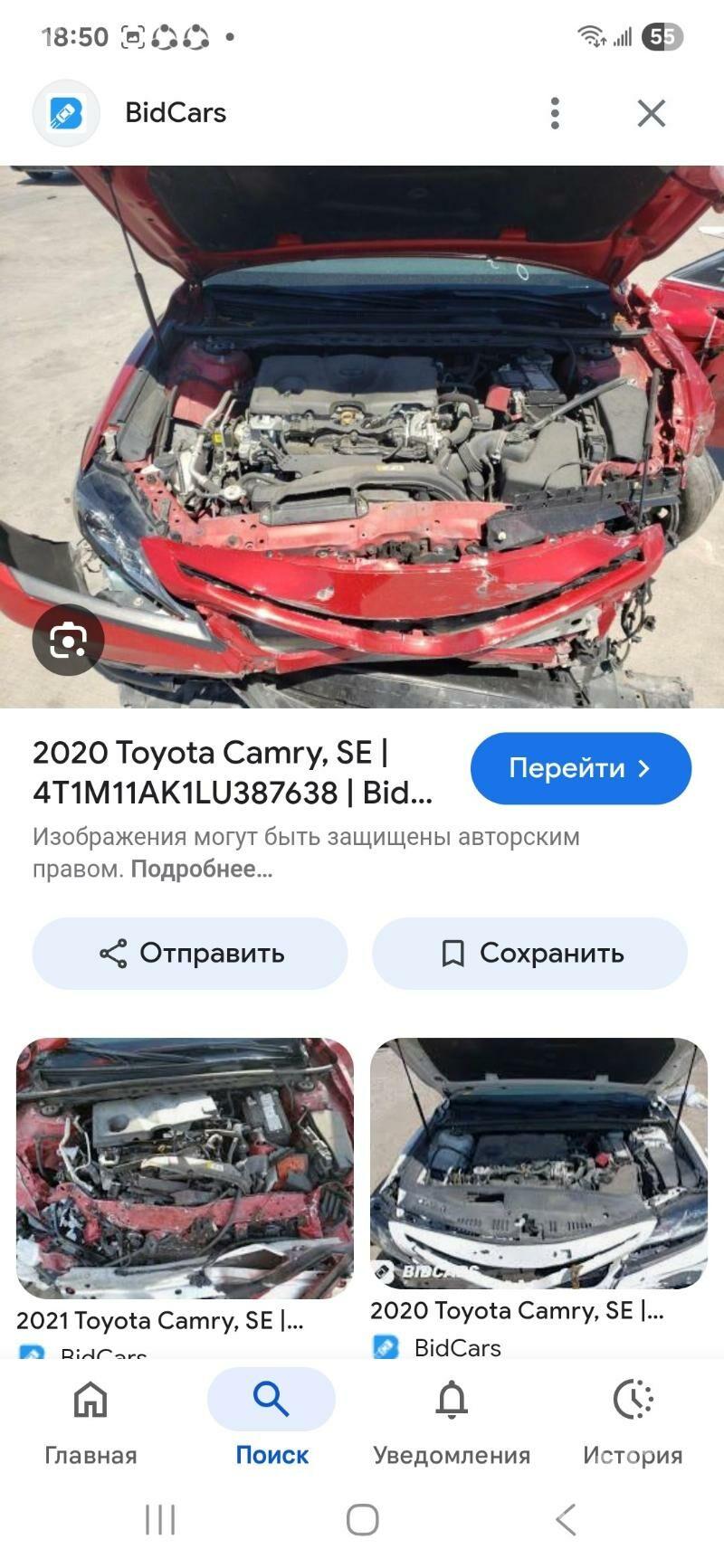Search this image with Google Lens
This screenshot has height=1568, width=724.
[69, 641]
